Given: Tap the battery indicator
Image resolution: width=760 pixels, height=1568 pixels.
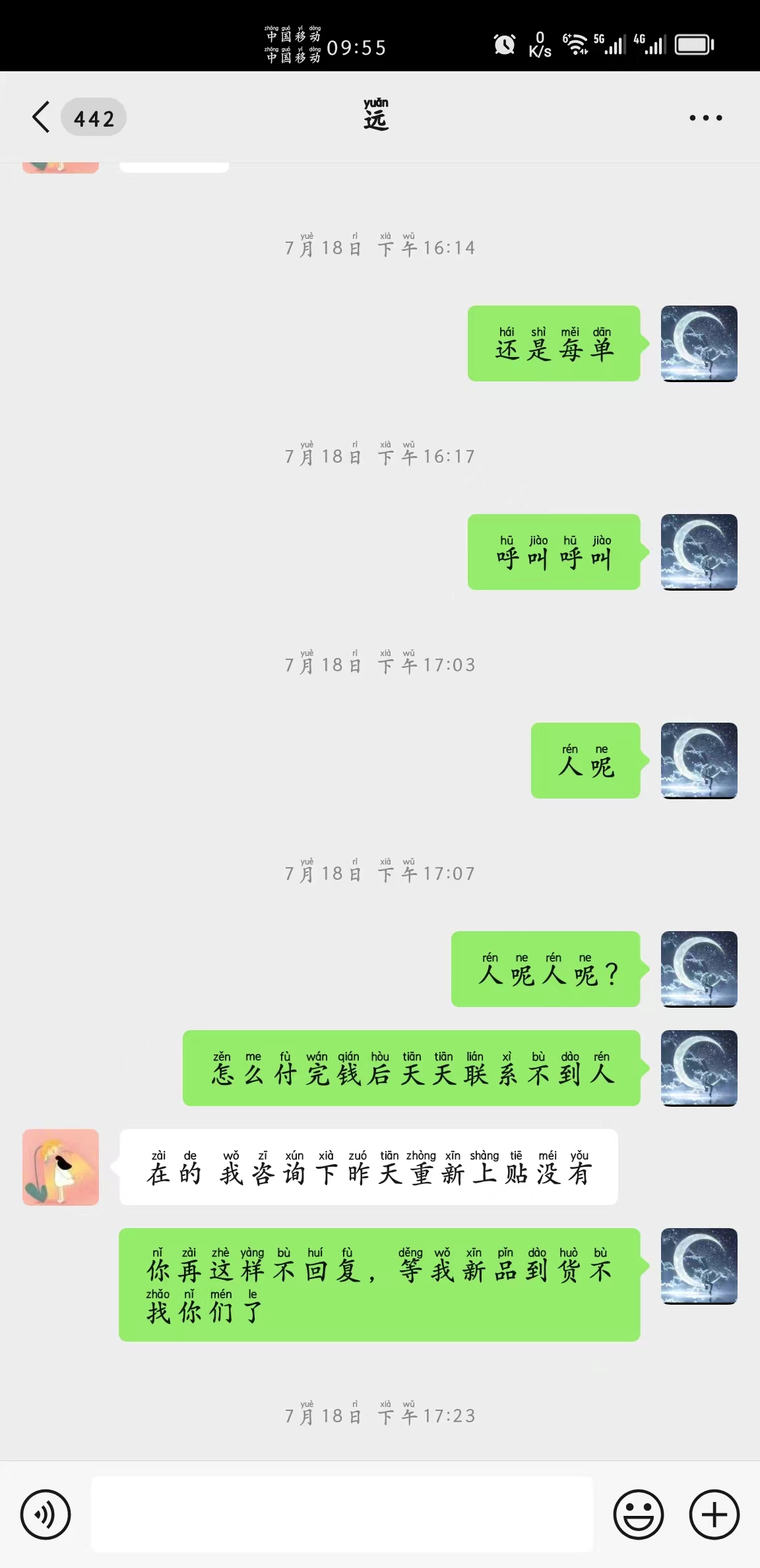Looking at the screenshot, I should click(696, 44).
